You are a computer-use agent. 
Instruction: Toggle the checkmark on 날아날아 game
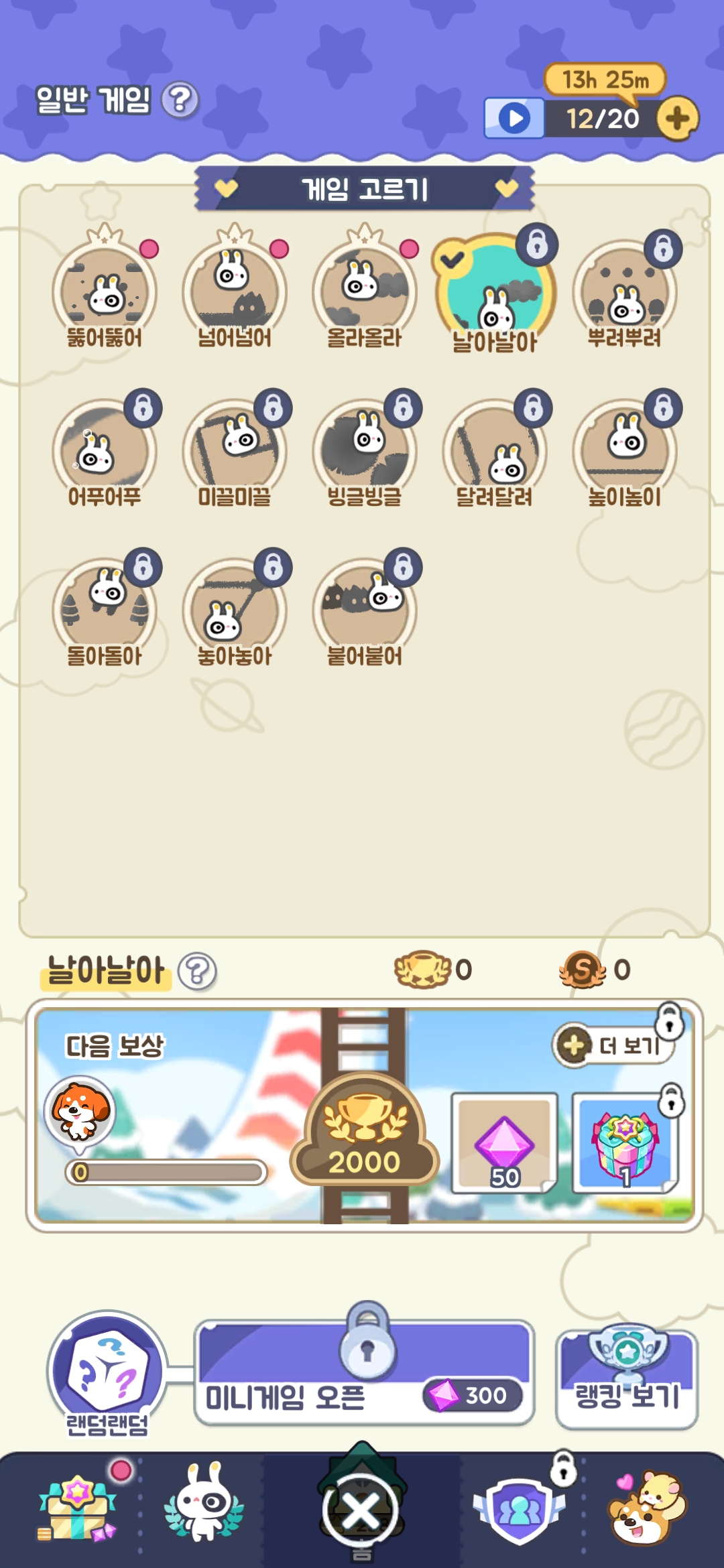(x=451, y=258)
